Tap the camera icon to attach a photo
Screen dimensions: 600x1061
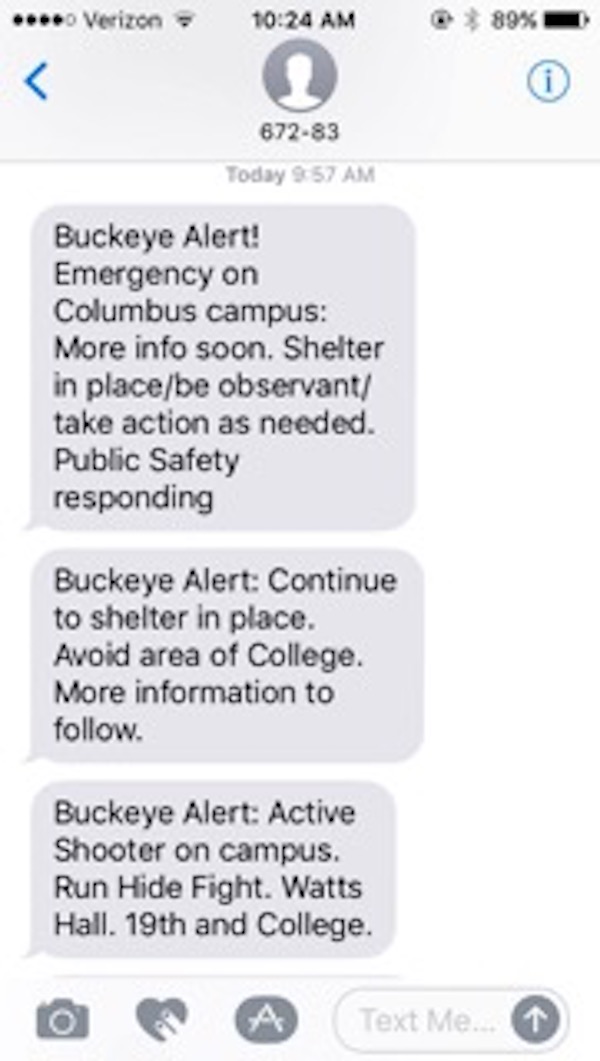[x=62, y=1018]
